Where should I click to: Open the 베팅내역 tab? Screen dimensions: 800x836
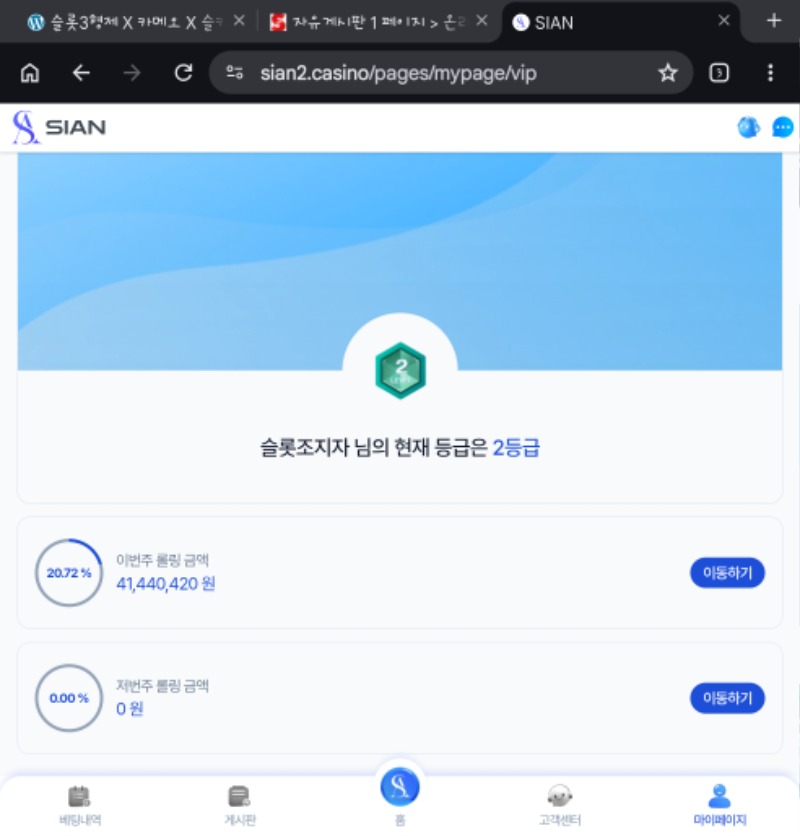pos(80,804)
